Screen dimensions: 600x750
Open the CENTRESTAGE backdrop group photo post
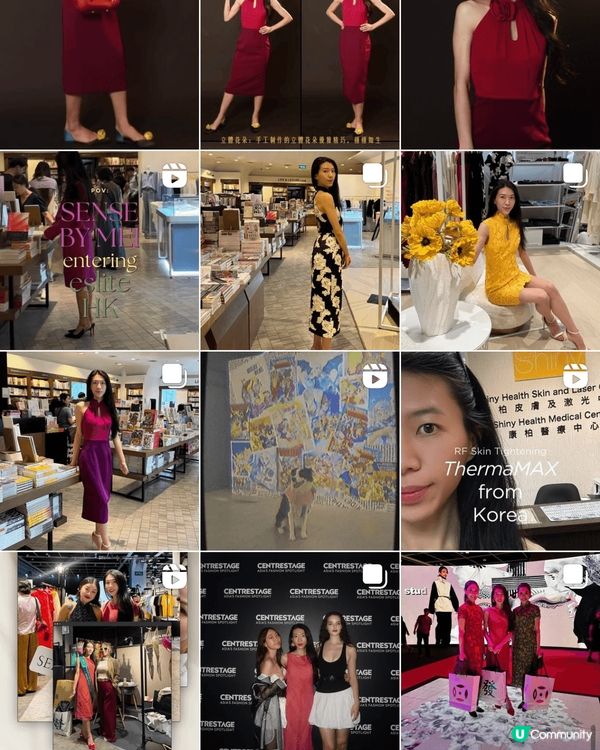coord(299,651)
